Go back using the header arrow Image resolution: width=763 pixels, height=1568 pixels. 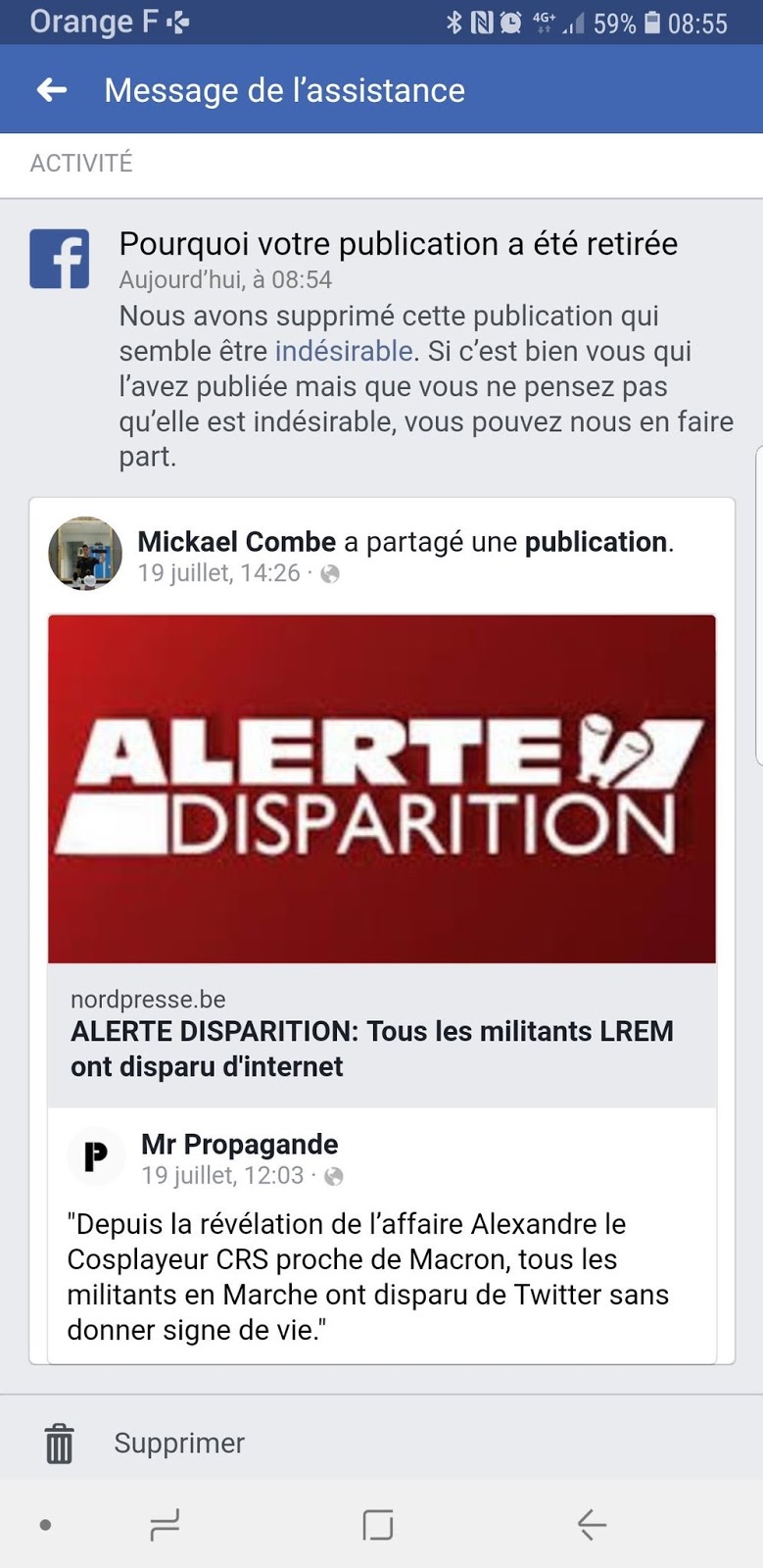point(52,90)
